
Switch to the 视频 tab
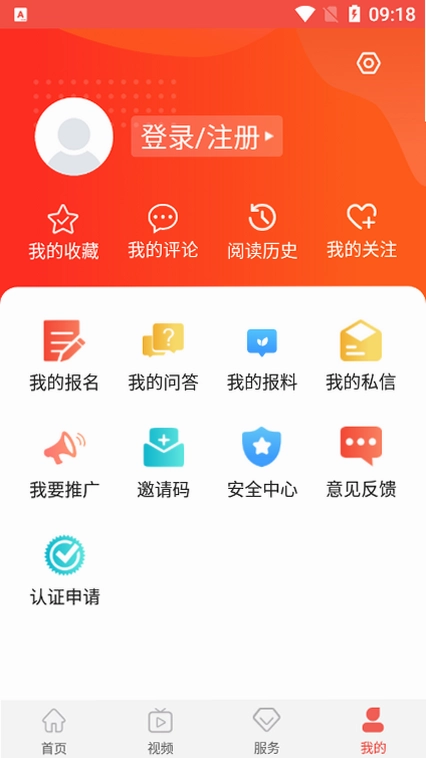[x=160, y=730]
